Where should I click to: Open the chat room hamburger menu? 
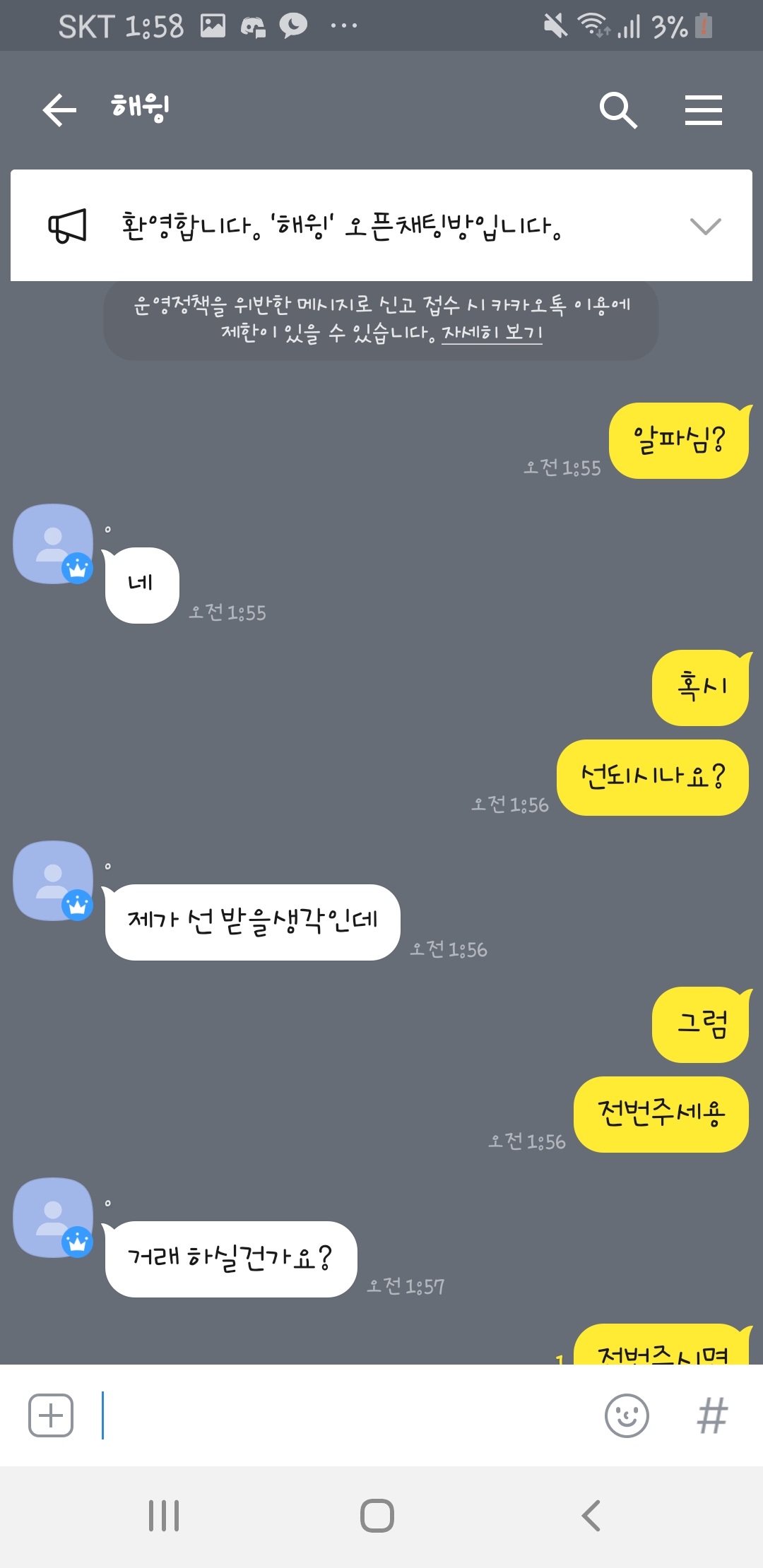click(703, 110)
